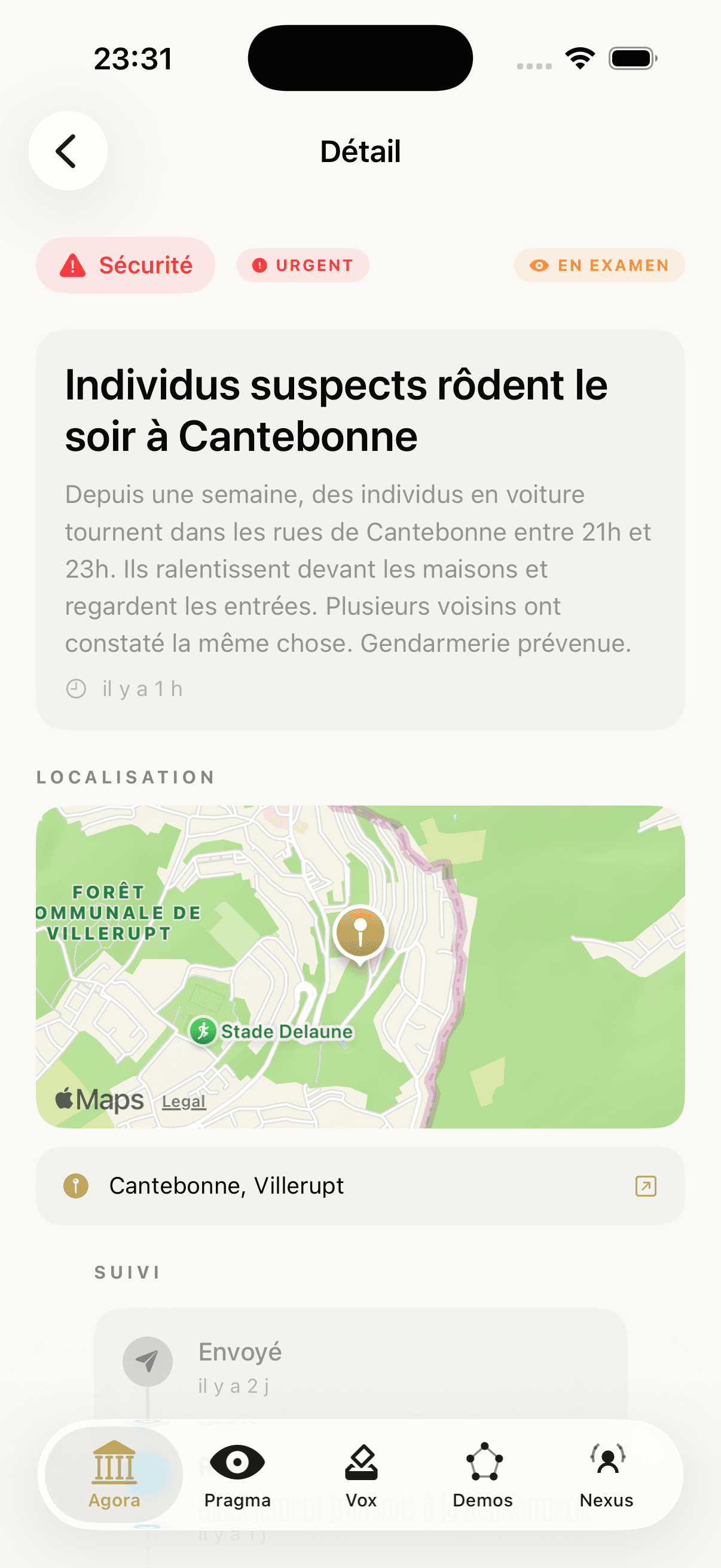Open the Cantebonne, Villerupt location row
This screenshot has width=721, height=1568.
(x=359, y=1185)
